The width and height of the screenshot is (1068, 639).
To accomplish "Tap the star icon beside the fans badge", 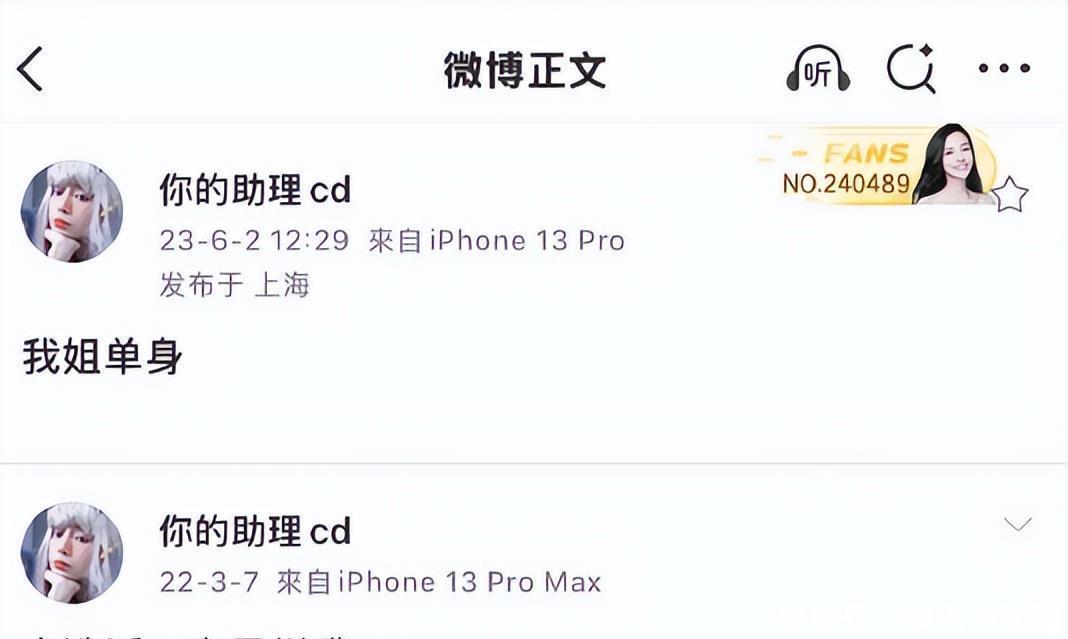I will pos(1009,194).
